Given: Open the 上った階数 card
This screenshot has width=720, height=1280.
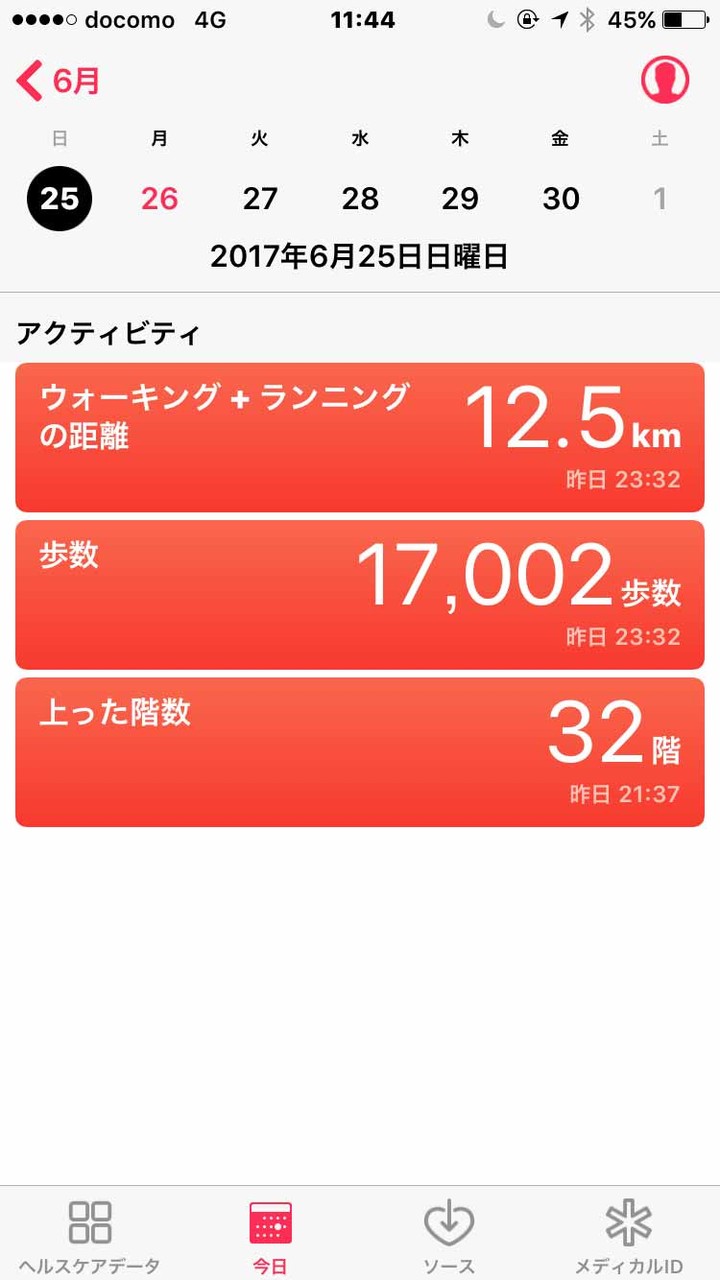Looking at the screenshot, I should tap(360, 752).
